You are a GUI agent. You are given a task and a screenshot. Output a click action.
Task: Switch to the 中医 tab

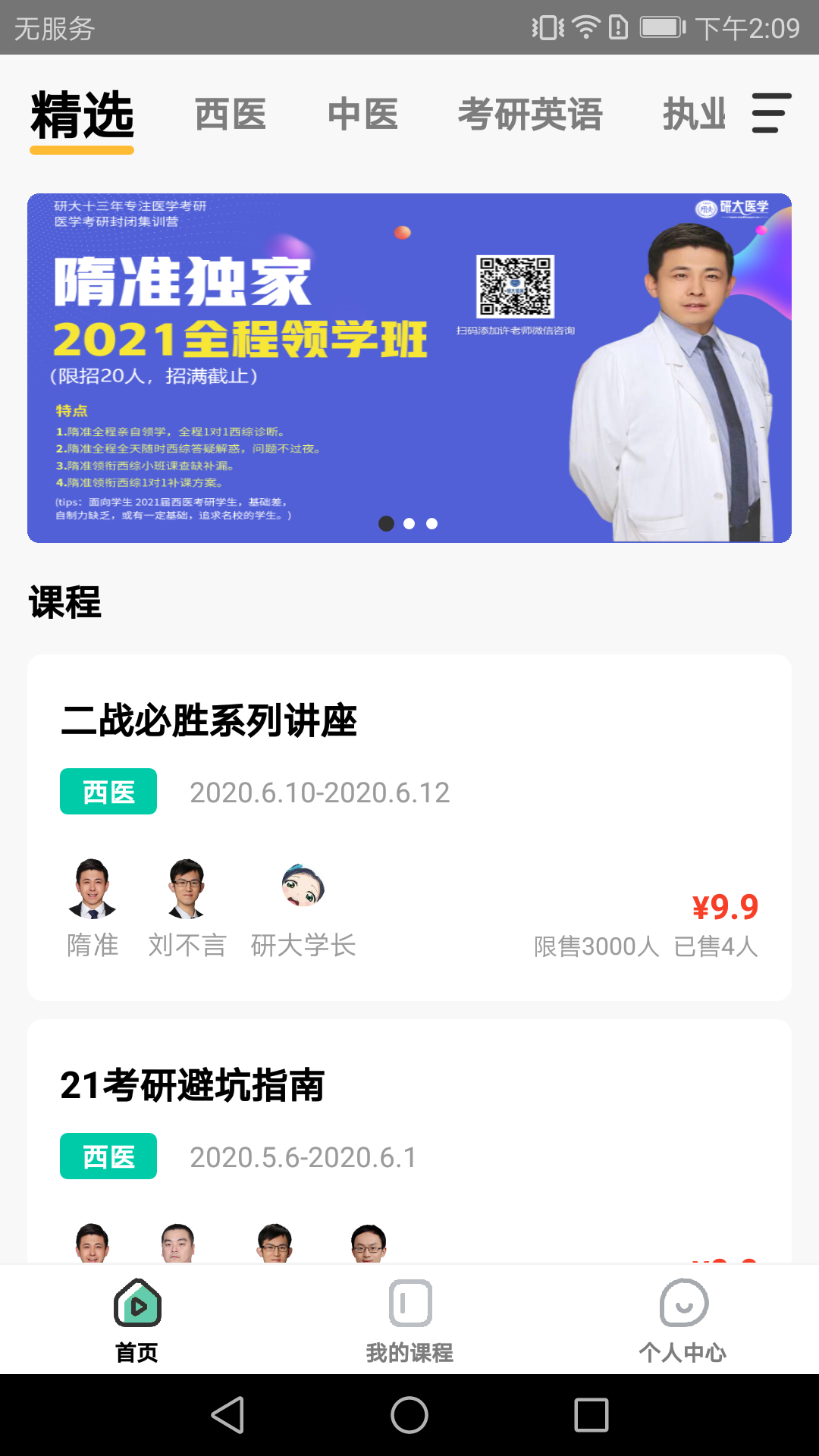[363, 115]
